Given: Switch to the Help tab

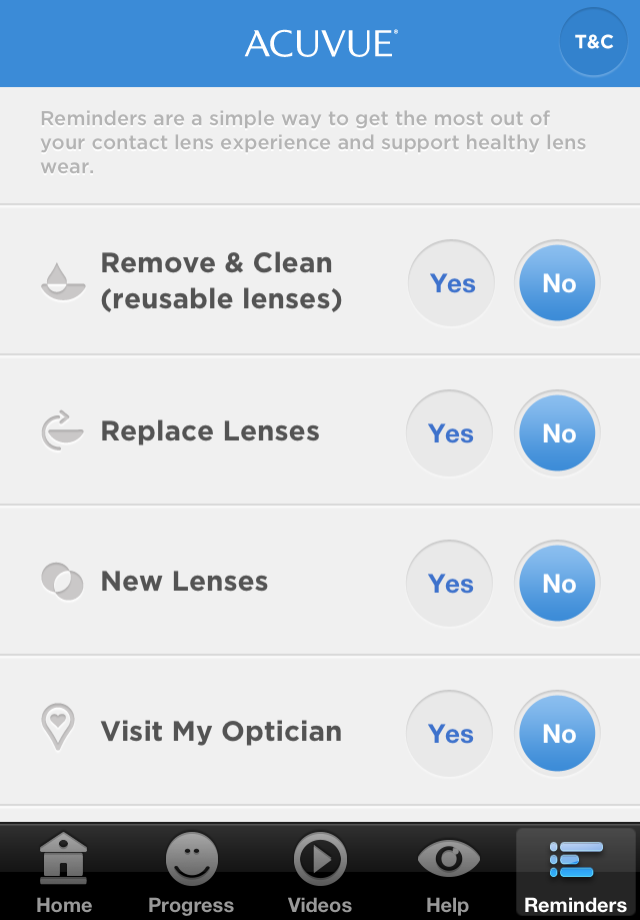Looking at the screenshot, I should tap(447, 872).
